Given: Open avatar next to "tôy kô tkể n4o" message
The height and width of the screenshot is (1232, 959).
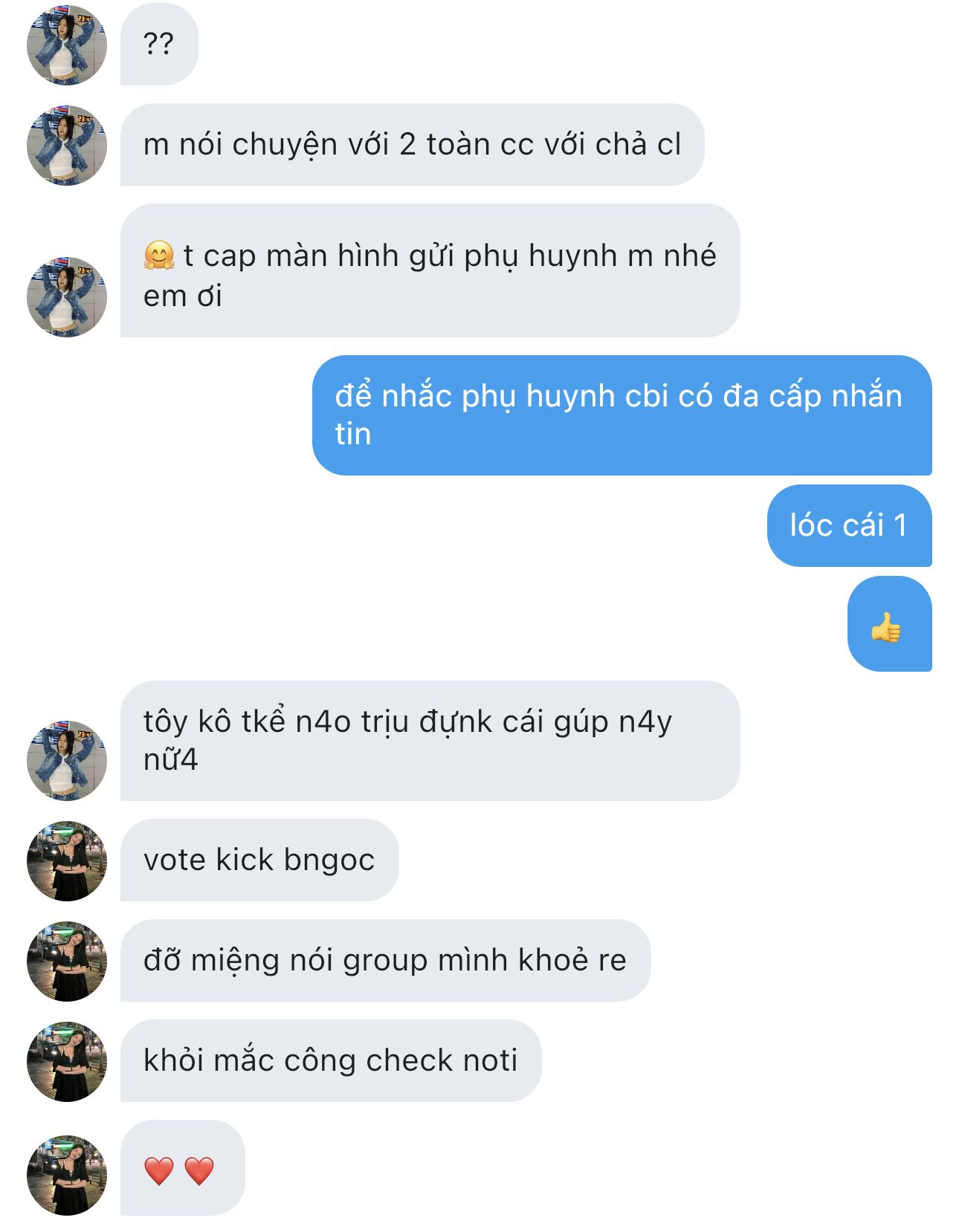Looking at the screenshot, I should [67, 760].
